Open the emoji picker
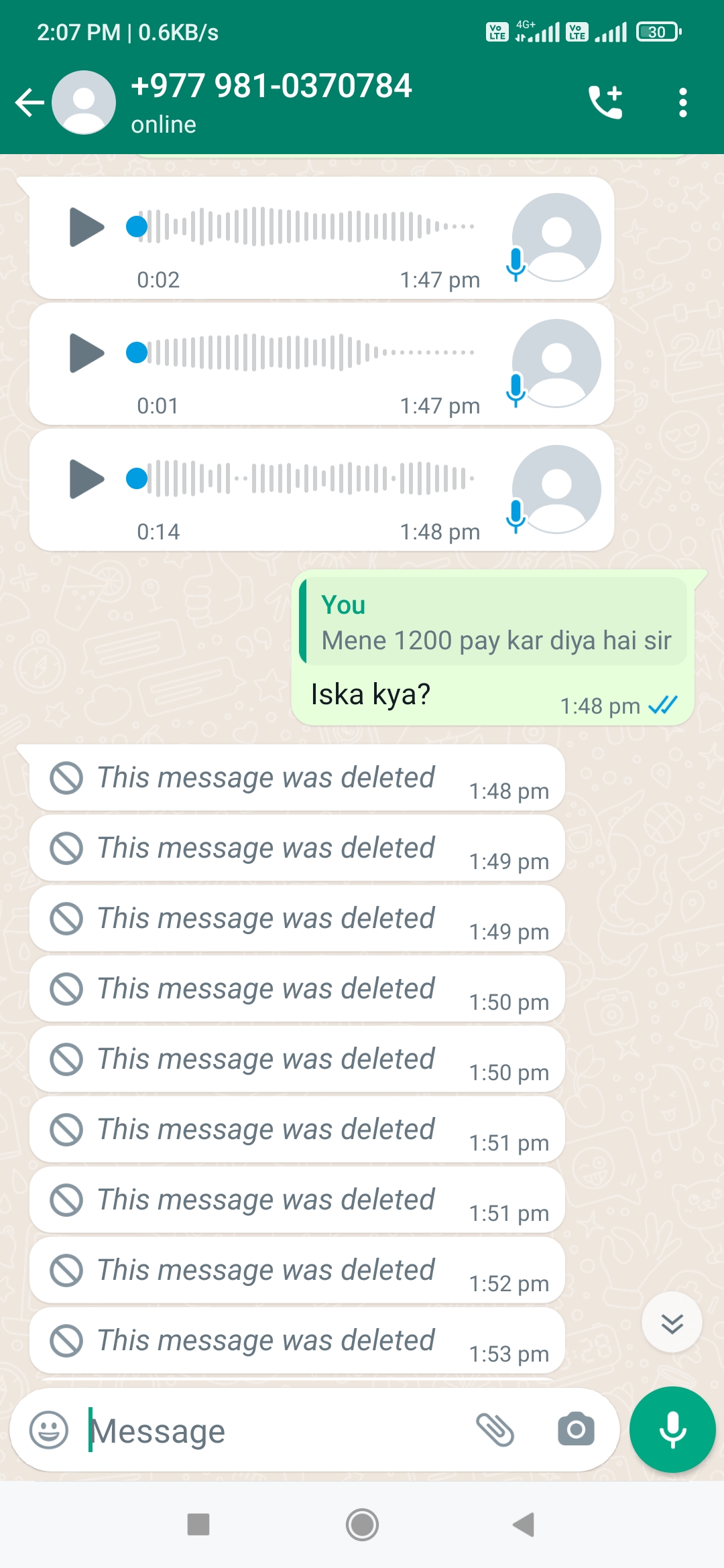Screen dimensions: 724x1568 (49, 1430)
